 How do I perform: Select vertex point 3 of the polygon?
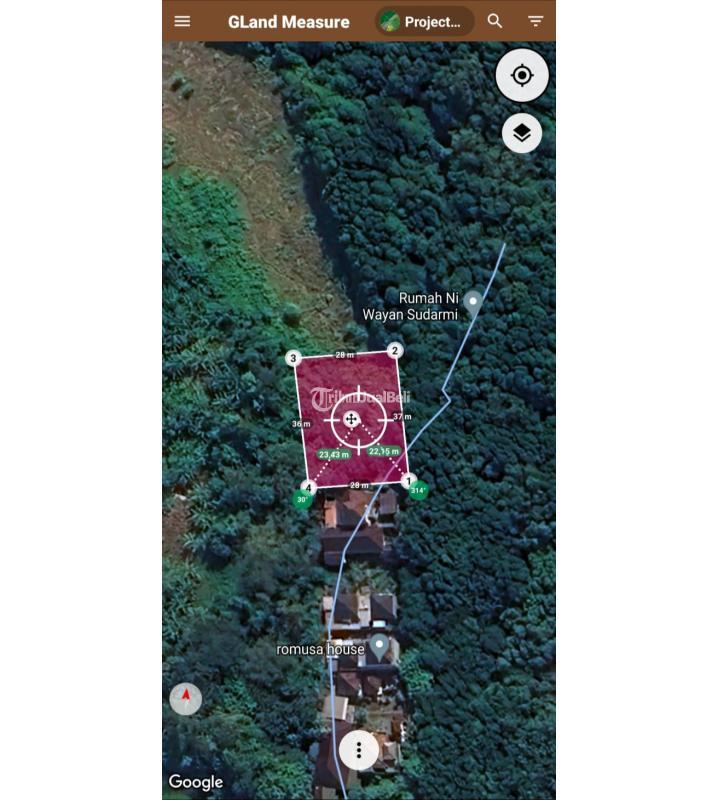pyautogui.click(x=293, y=358)
